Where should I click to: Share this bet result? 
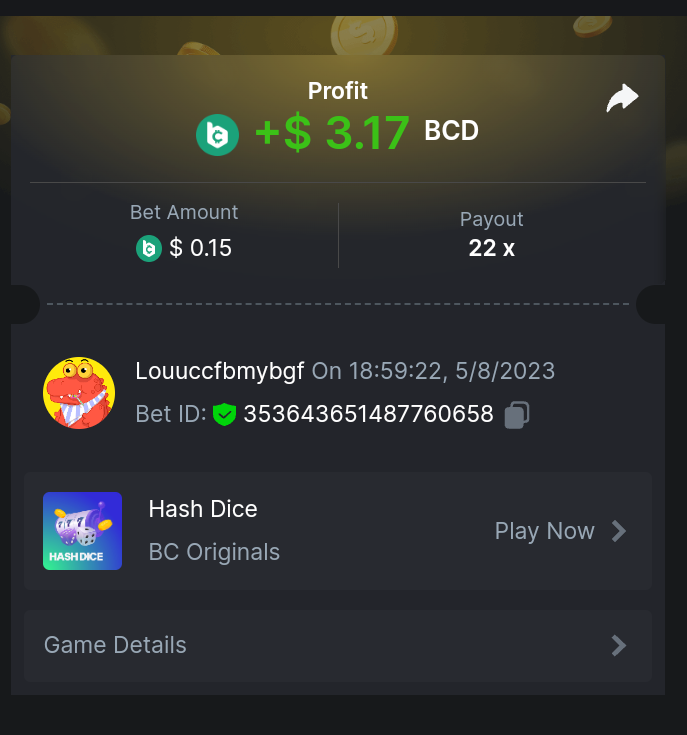(x=622, y=98)
